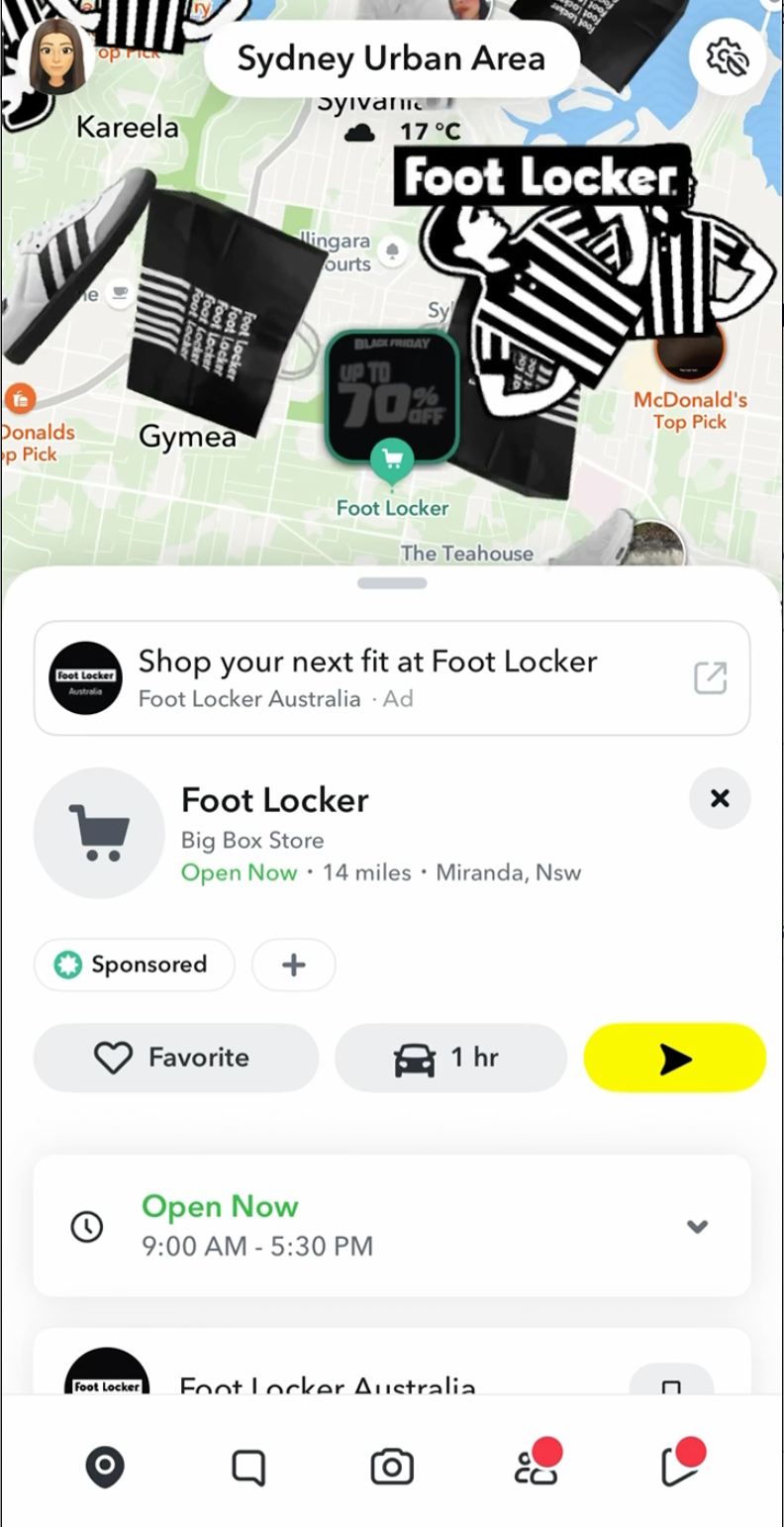This screenshot has width=784, height=1527.
Task: Open the Friends screen with the new notification
Action: click(535, 1469)
